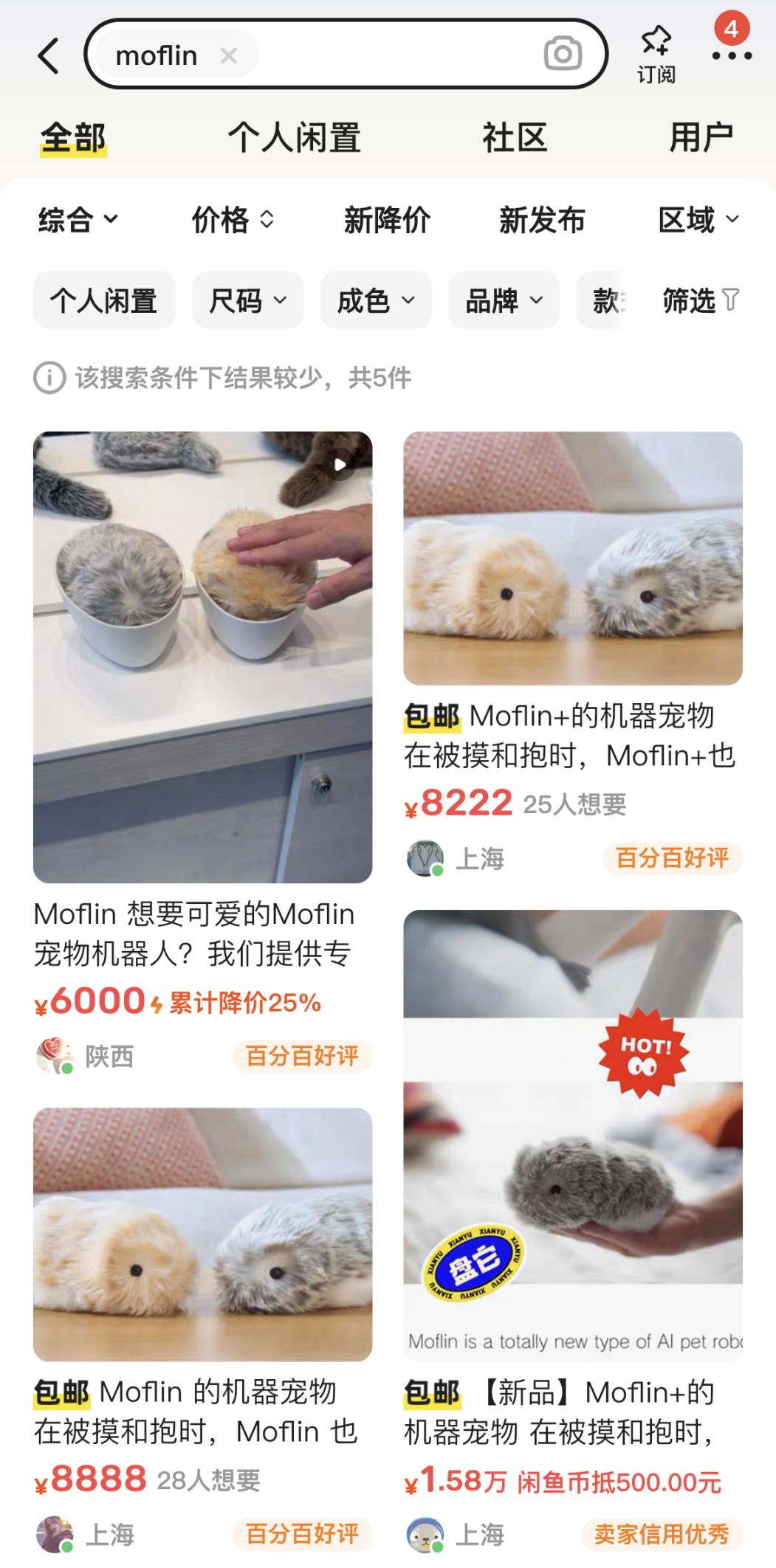Show 新降价 items
The width and height of the screenshot is (776, 1568).
(387, 220)
